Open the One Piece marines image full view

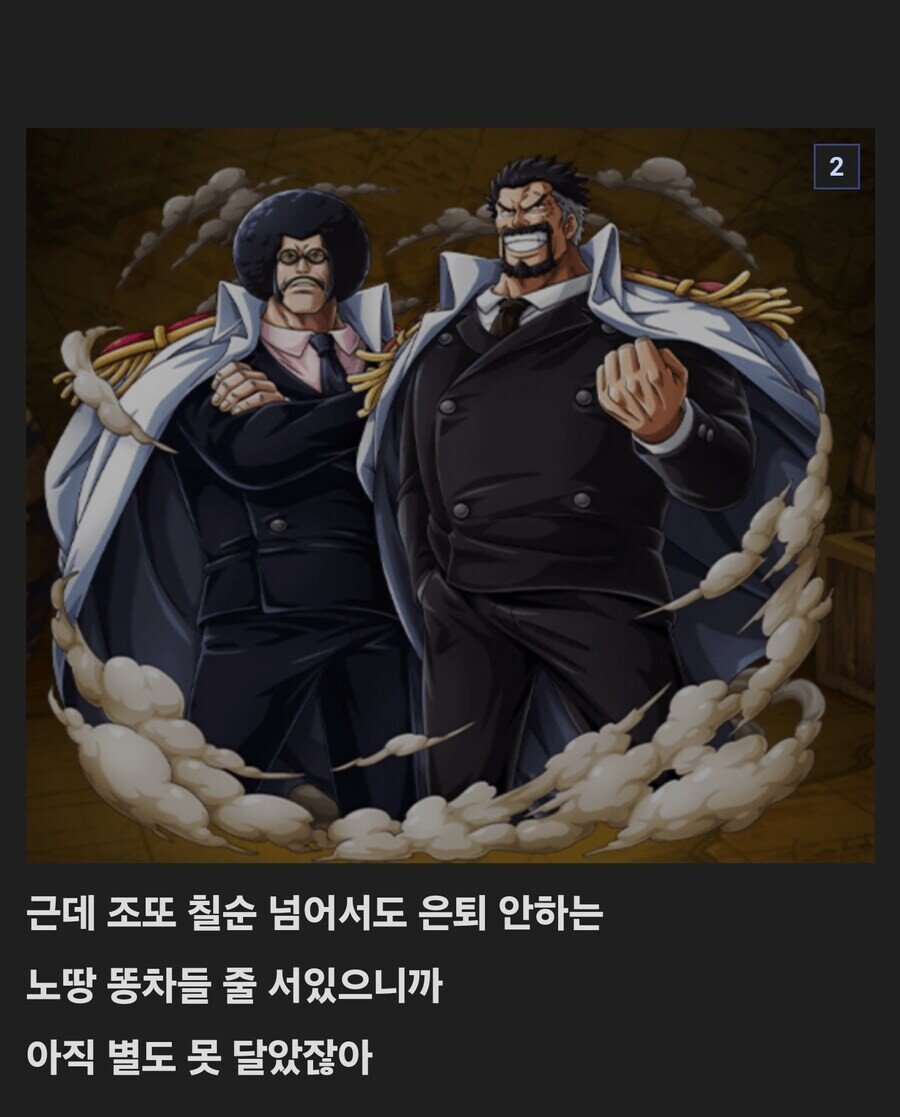[x=450, y=495]
